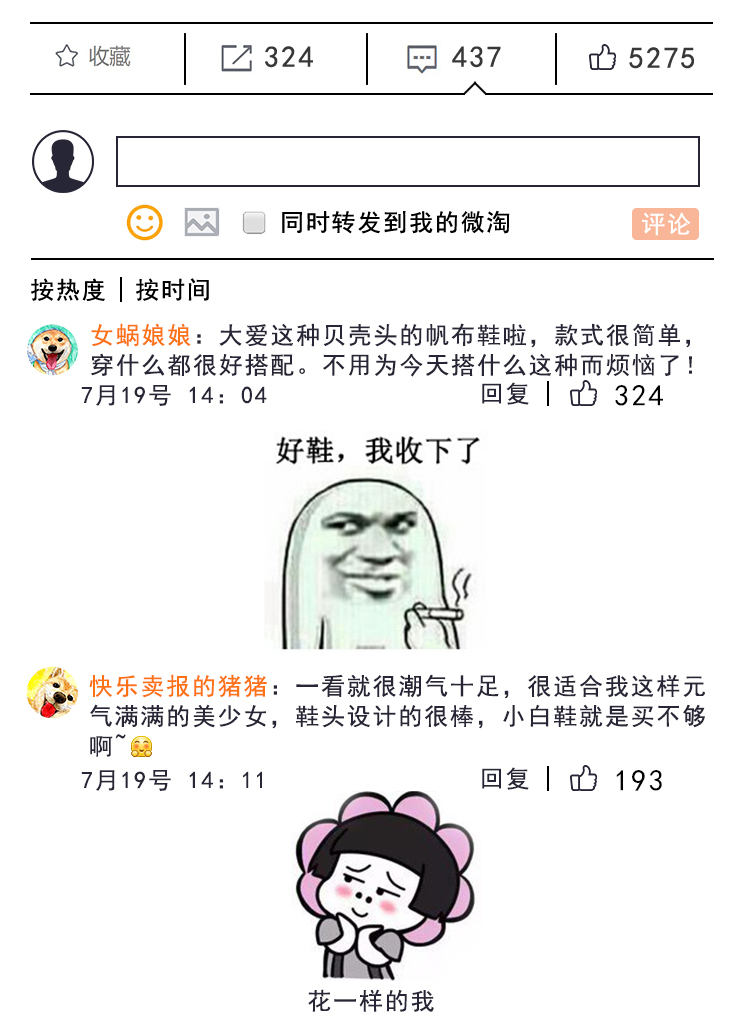Open the emoji picker smiley
Image resolution: width=750 pixels, height=1031 pixels.
click(144, 222)
